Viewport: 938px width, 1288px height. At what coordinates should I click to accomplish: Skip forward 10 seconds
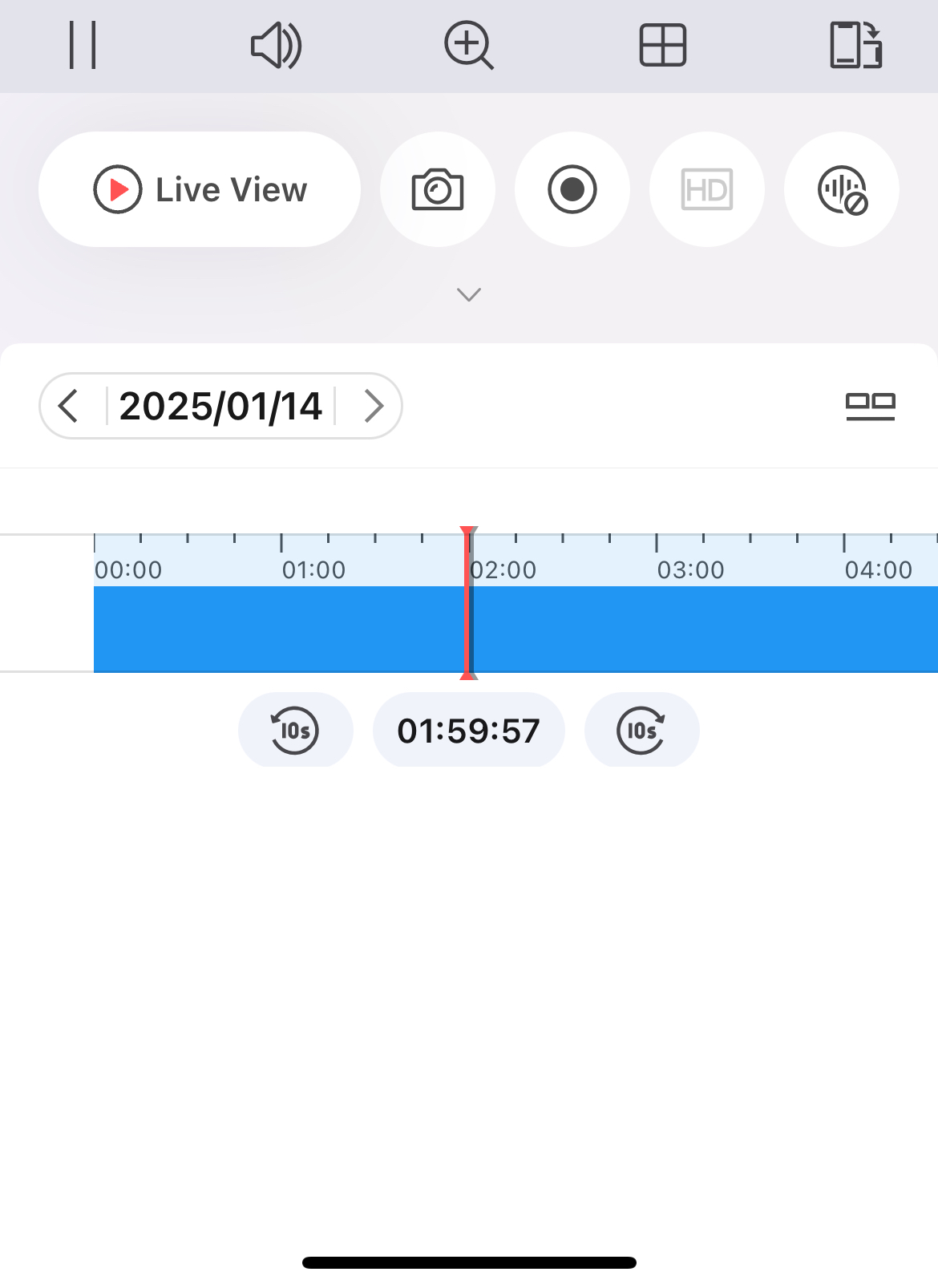(x=641, y=730)
